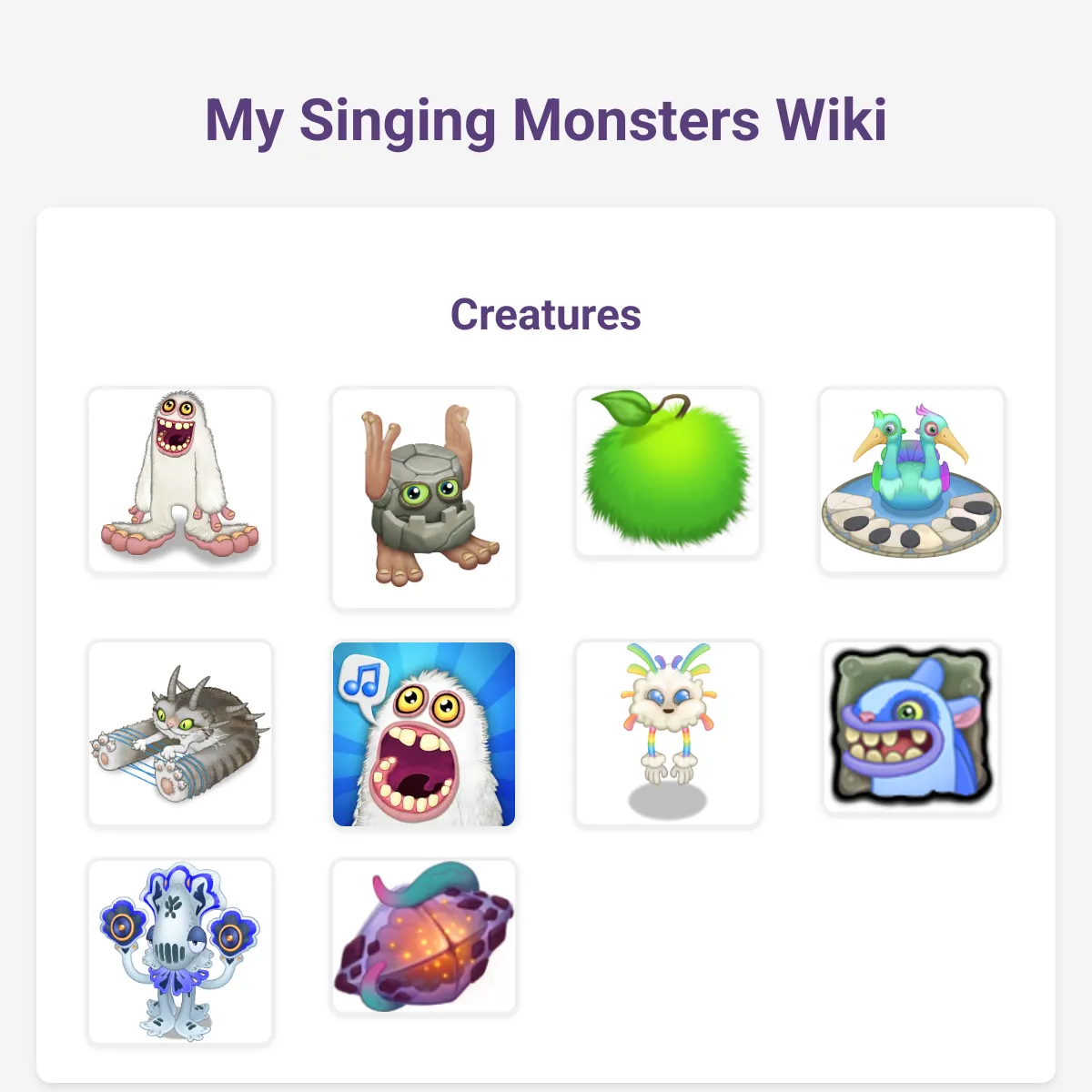Screen dimensions: 1092x1092
Task: Tap the app icon with music note
Action: click(424, 733)
